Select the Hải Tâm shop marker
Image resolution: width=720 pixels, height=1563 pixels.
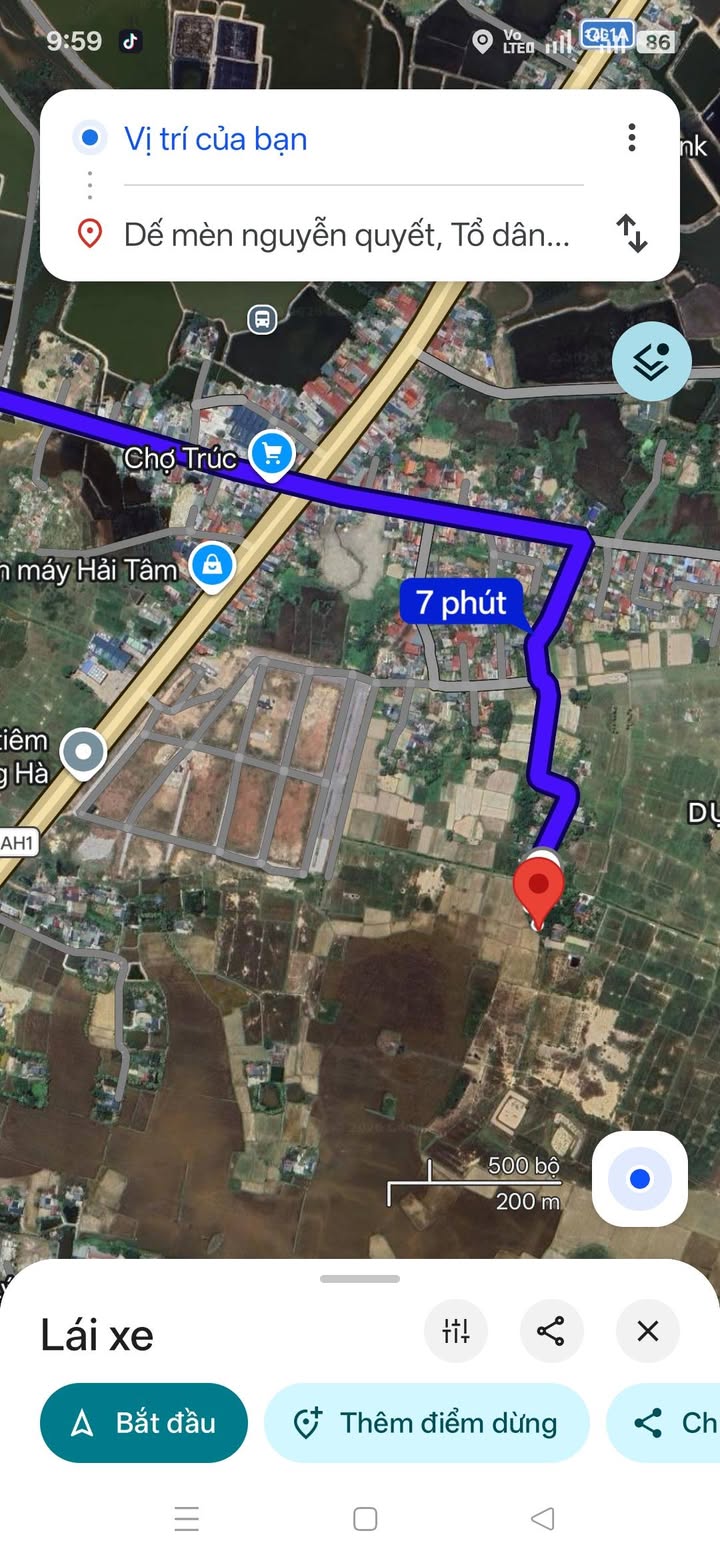pyautogui.click(x=212, y=566)
